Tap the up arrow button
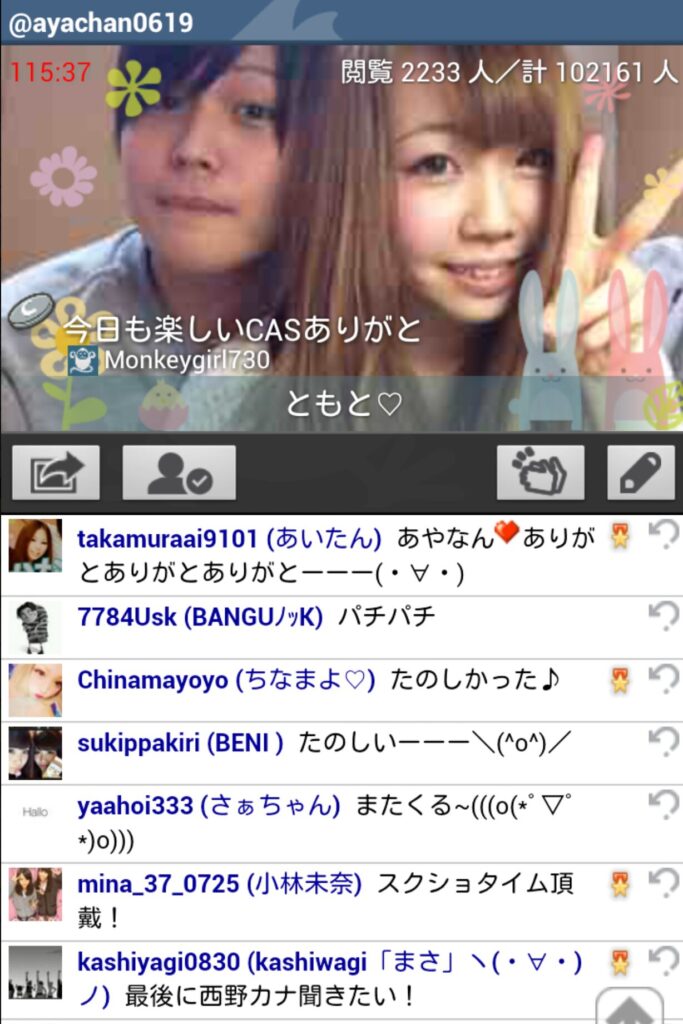Image resolution: width=683 pixels, height=1024 pixels. click(630, 1007)
